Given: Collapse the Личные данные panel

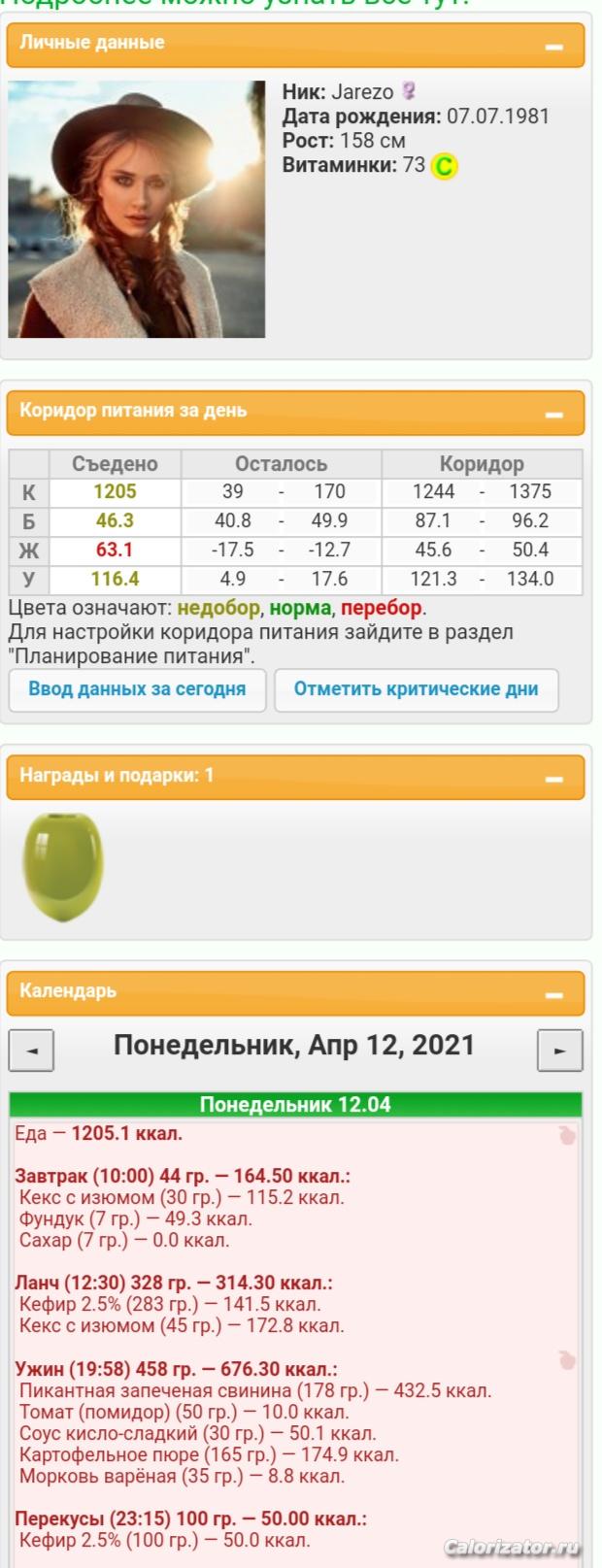Looking at the screenshot, I should 554,47.
